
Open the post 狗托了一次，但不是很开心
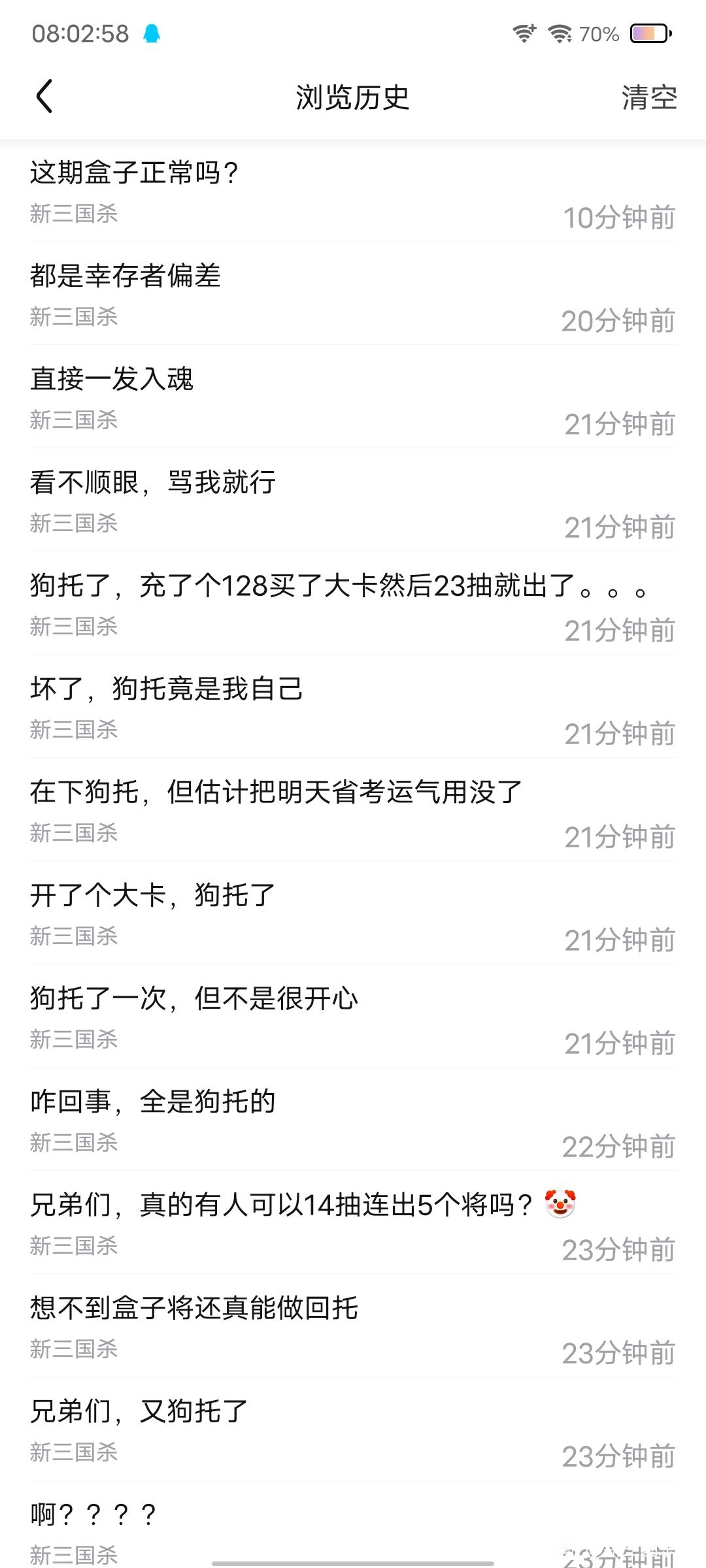[353, 1016]
